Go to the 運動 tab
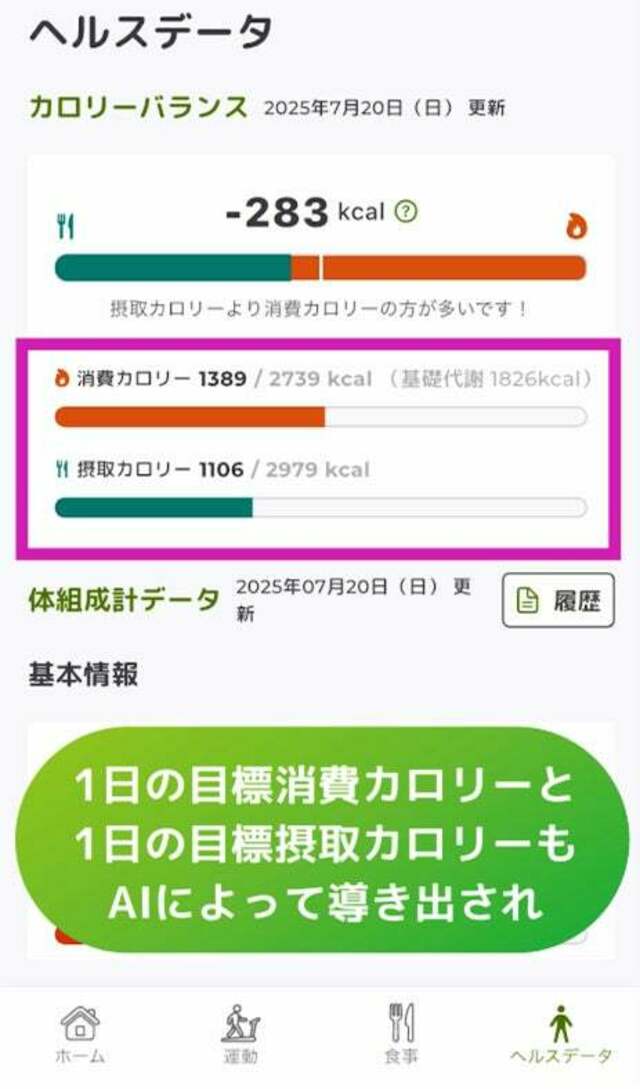 click(240, 1033)
